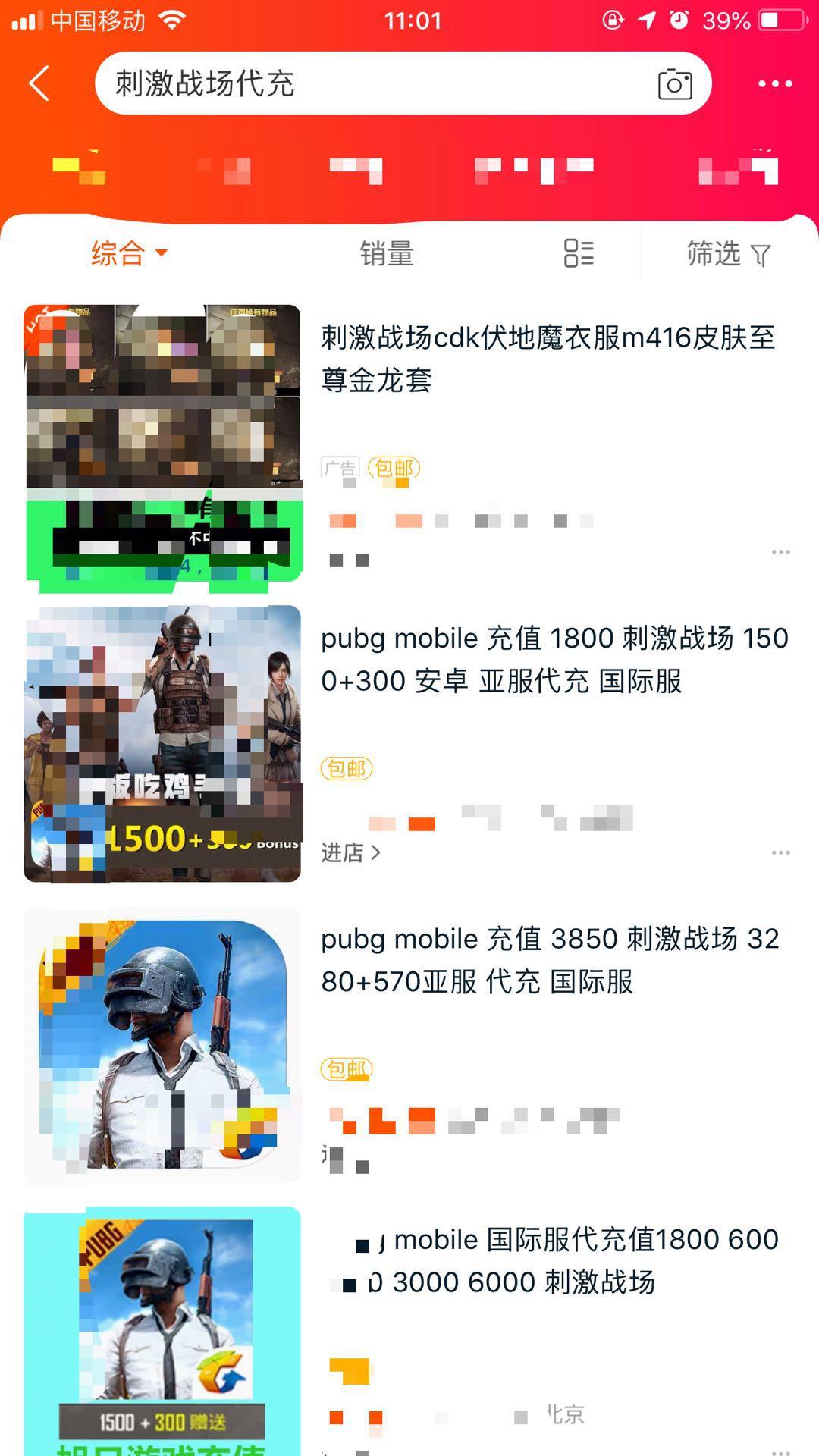
Task: Open the 筛选 filter panel
Action: point(726,254)
